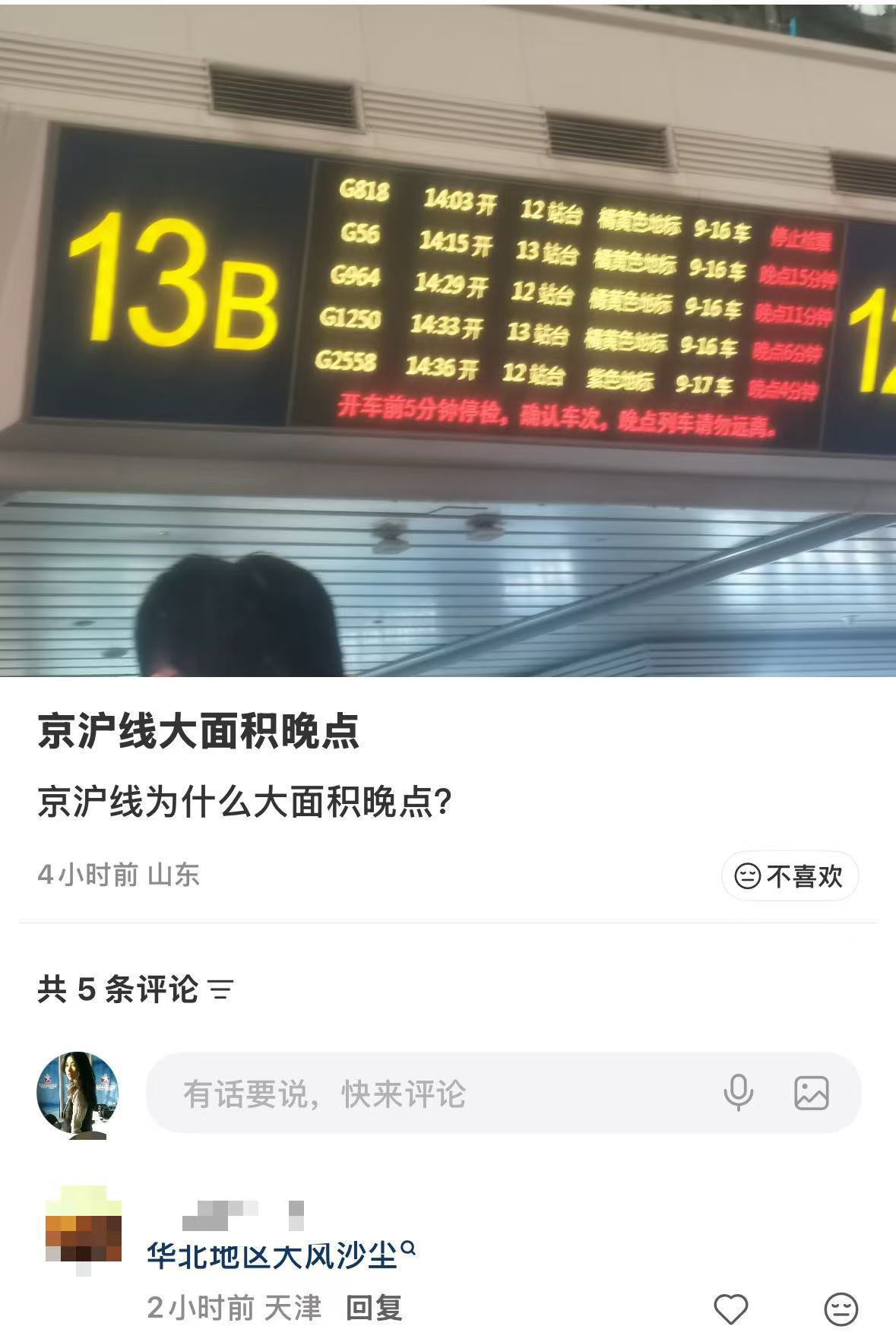Search the linked phrase 华北地区大风沙尘

(280, 1255)
